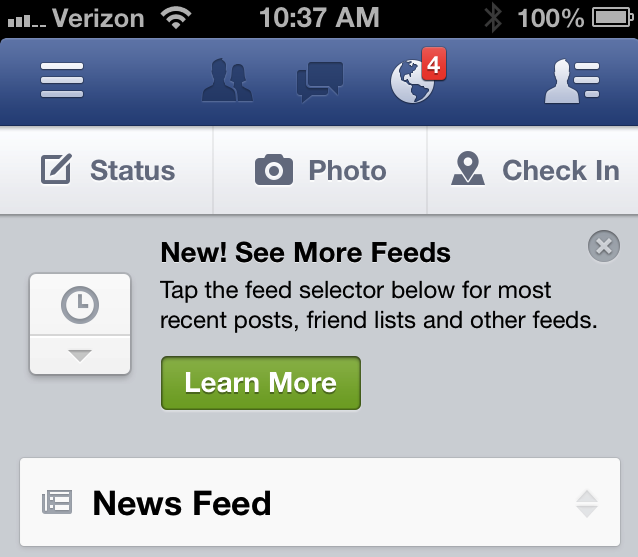Open the chat contacts sidebar

pos(571,82)
